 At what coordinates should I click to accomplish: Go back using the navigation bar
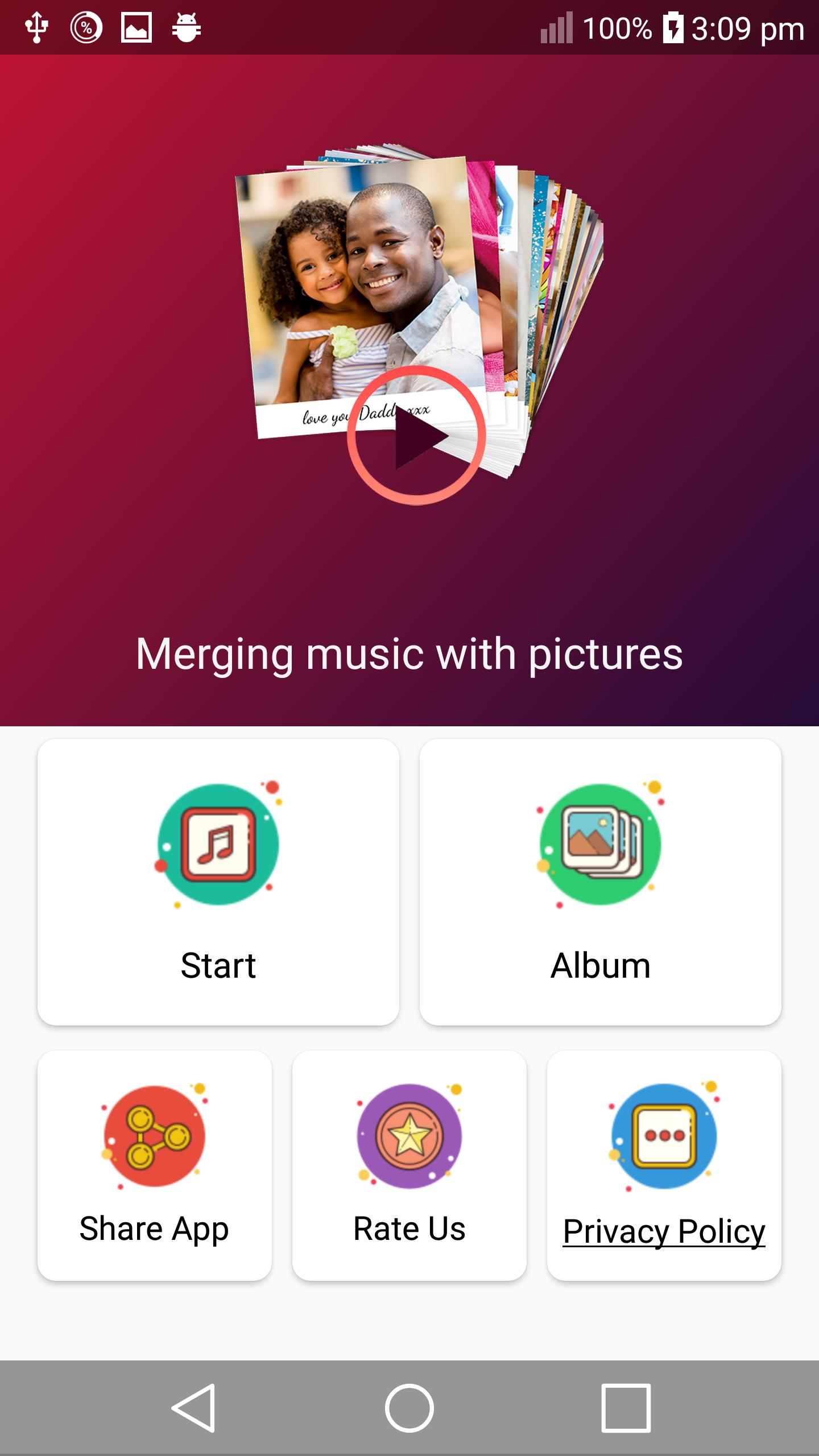193,1408
